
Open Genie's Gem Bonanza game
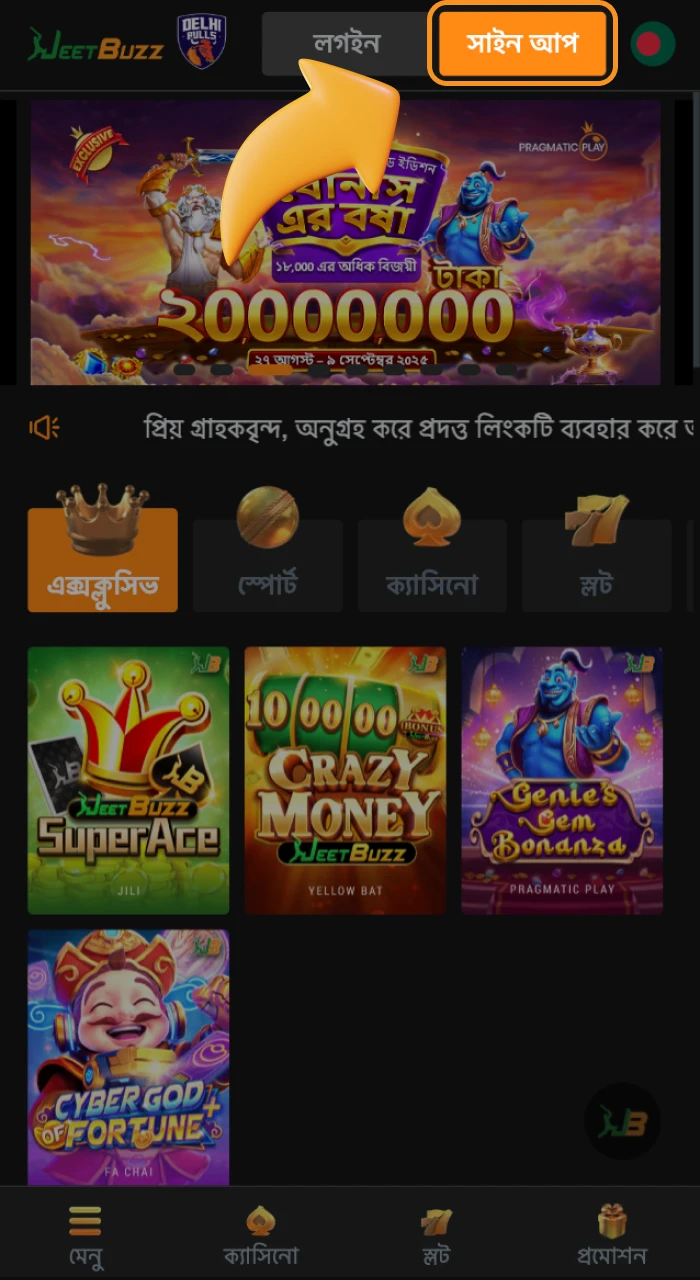562,780
